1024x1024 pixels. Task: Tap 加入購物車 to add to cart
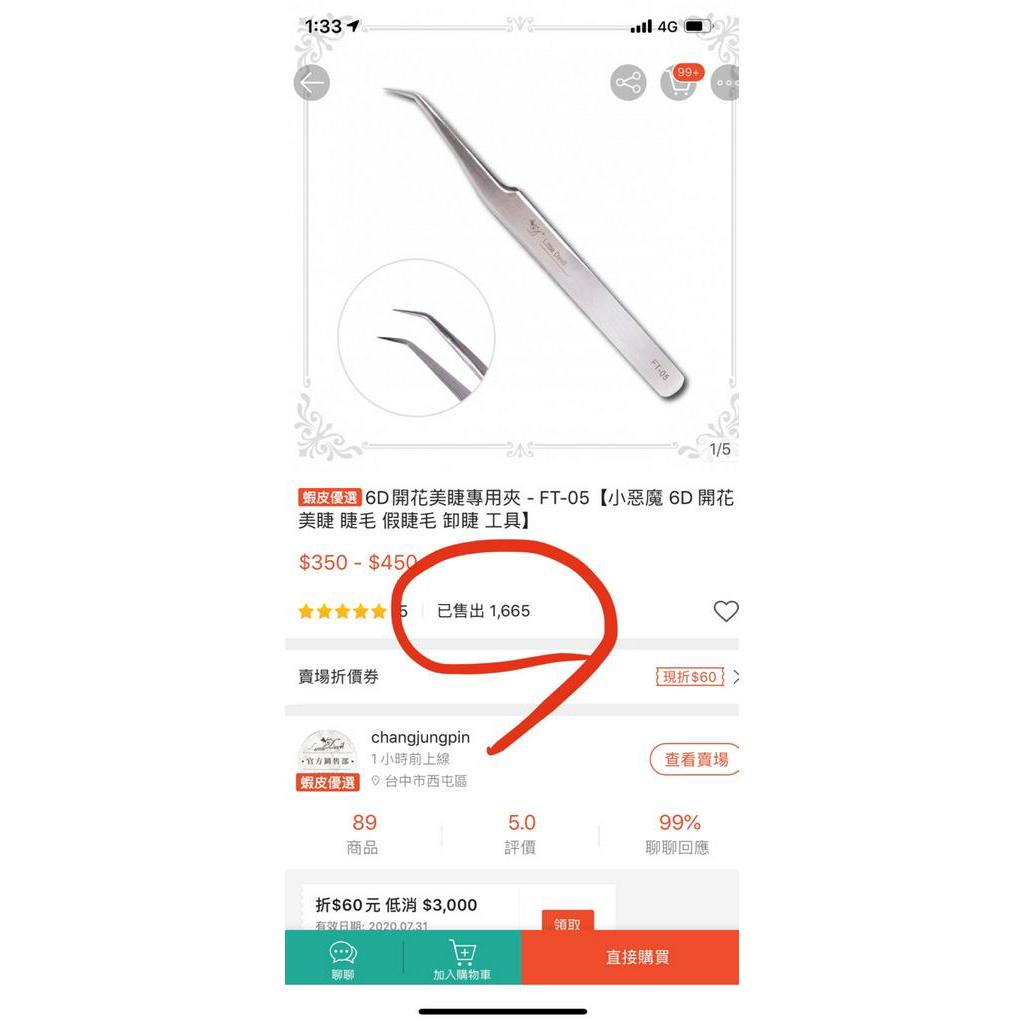click(462, 959)
